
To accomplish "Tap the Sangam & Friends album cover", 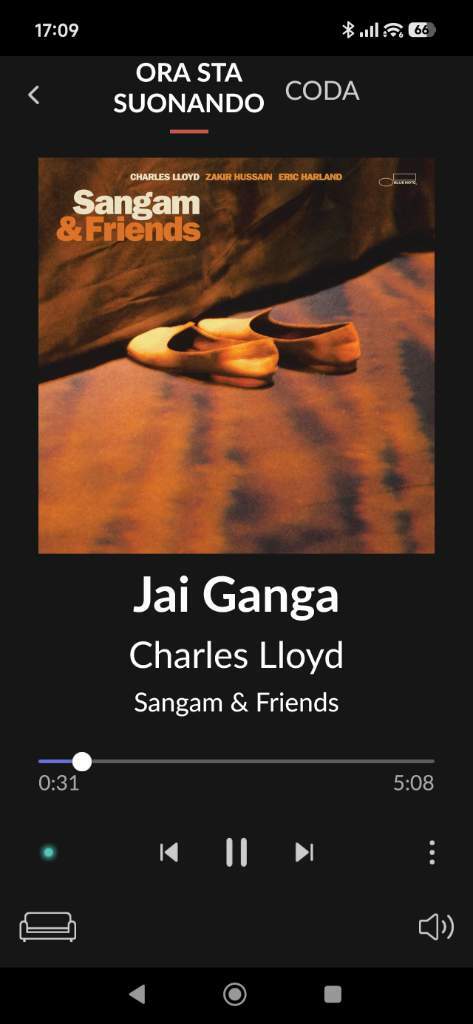I will [236, 355].
